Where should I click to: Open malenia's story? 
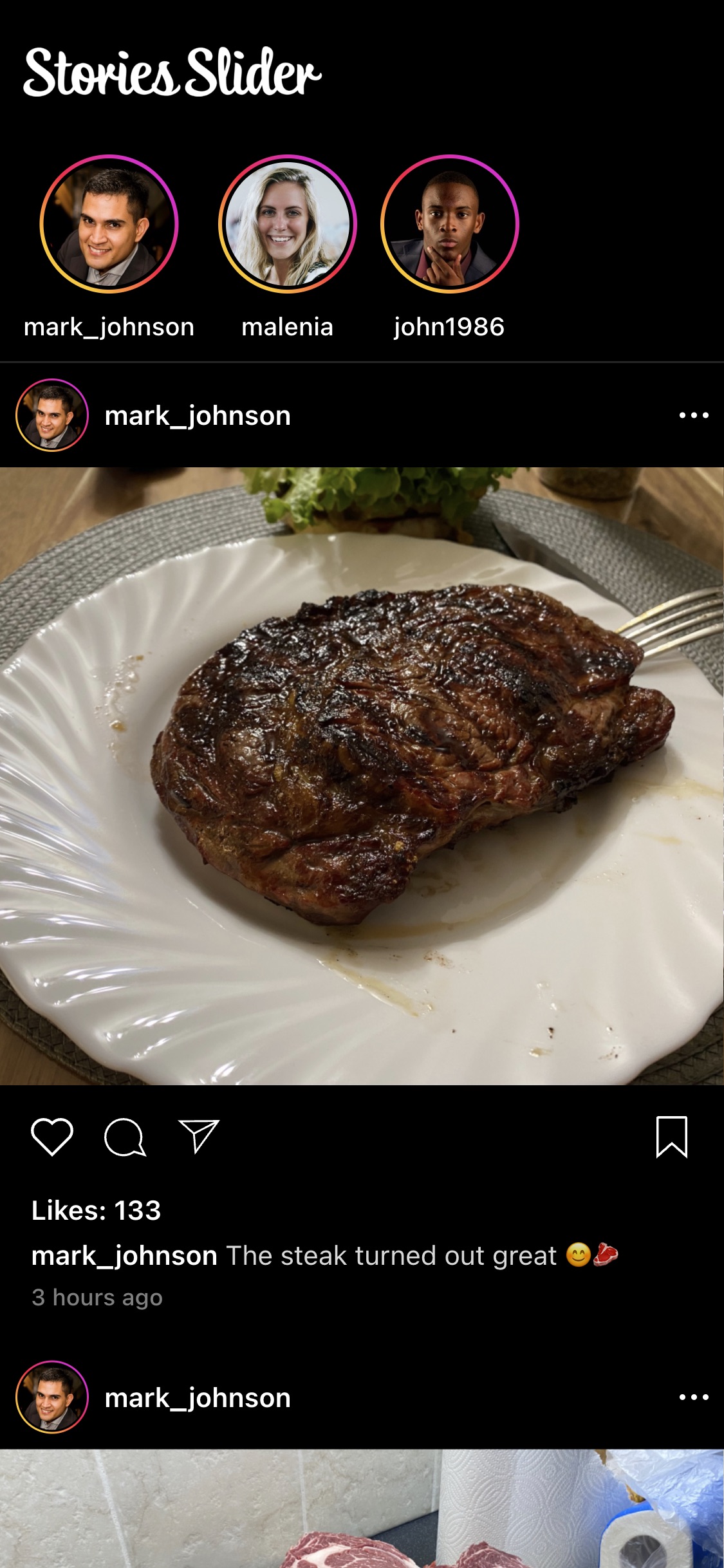tap(288, 224)
